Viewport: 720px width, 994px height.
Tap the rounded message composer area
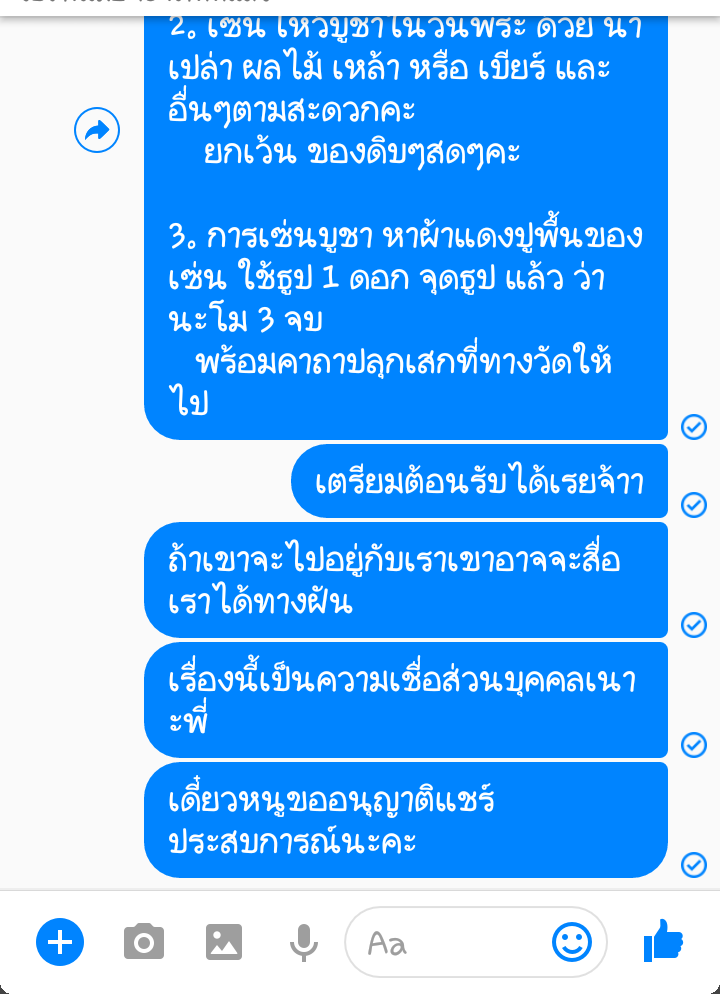coord(477,941)
